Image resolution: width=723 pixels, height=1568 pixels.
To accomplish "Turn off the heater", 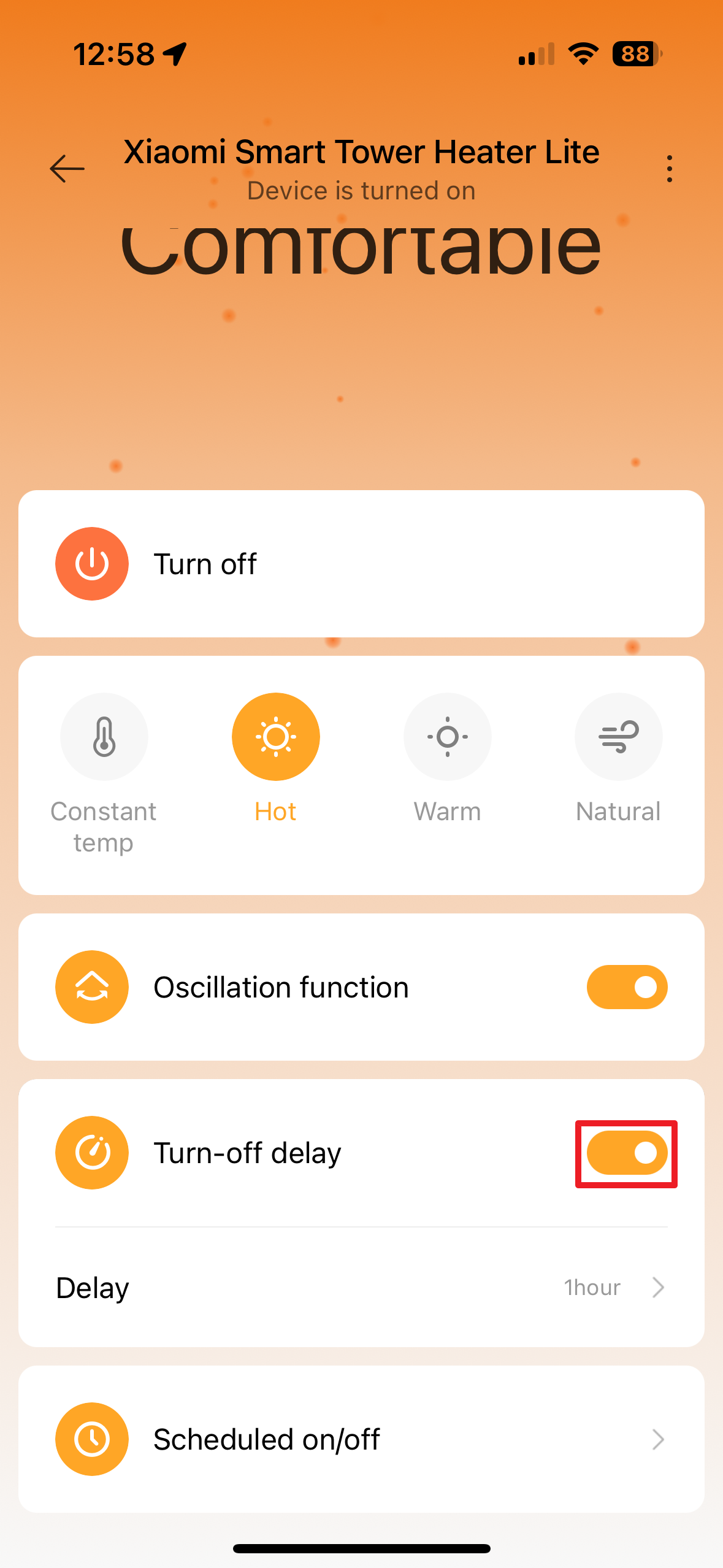I will pos(92,564).
